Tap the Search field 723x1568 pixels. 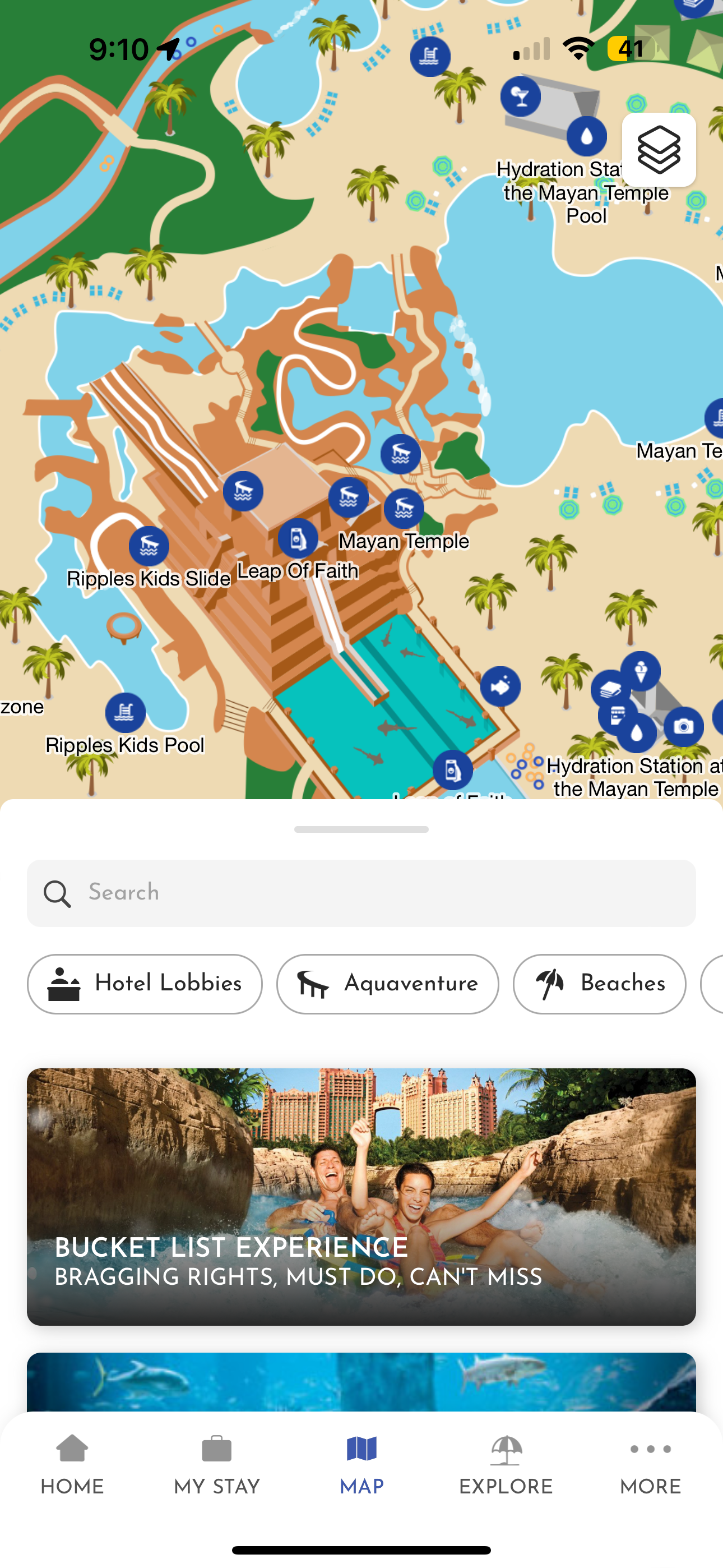(361, 892)
